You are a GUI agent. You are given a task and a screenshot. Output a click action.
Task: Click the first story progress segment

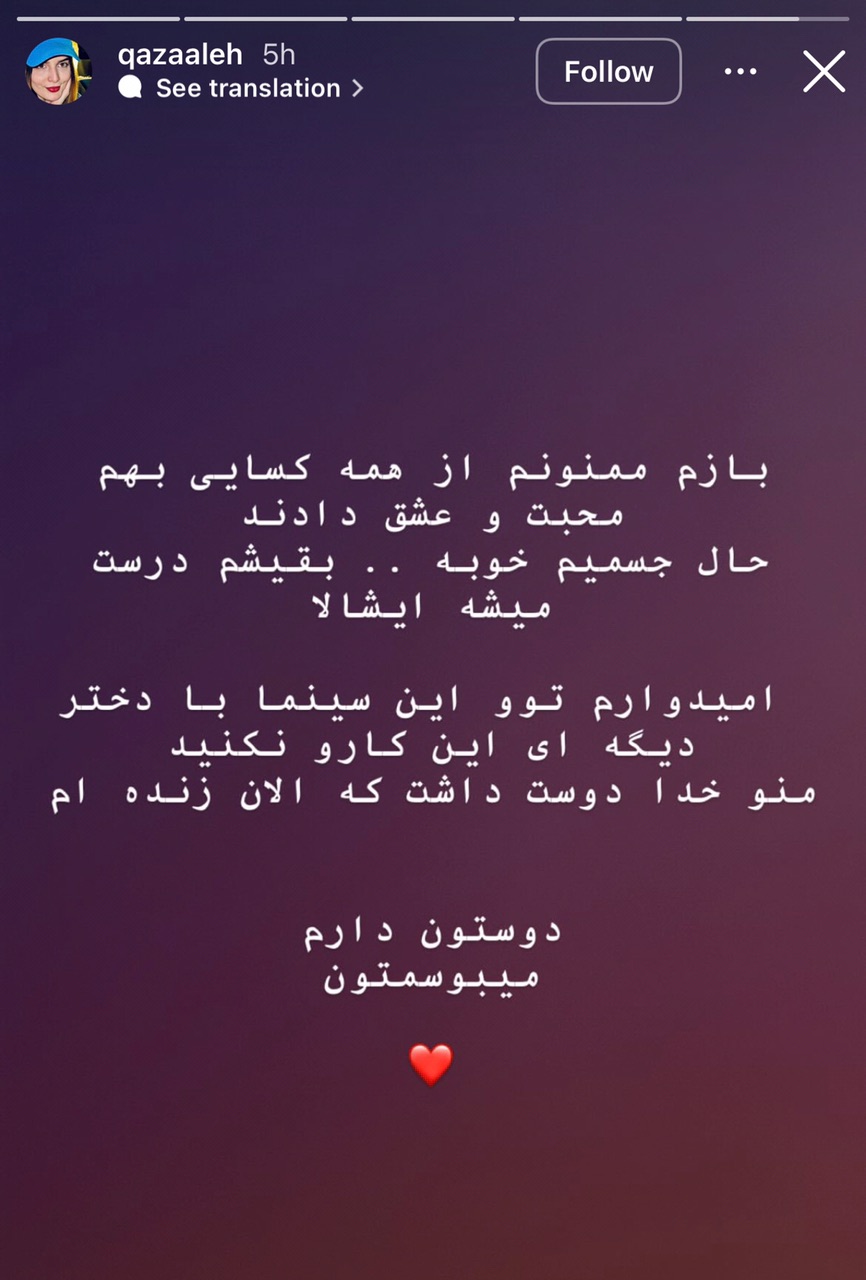coord(100,14)
